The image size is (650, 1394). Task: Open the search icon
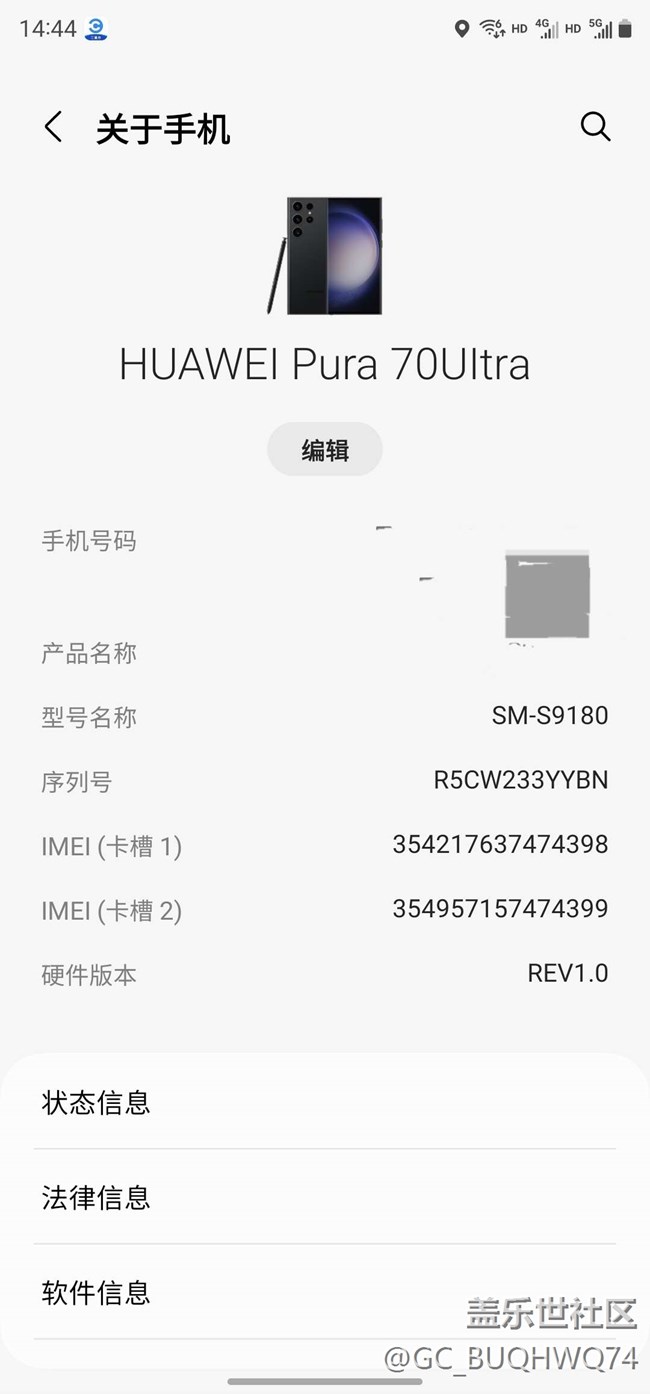[595, 126]
